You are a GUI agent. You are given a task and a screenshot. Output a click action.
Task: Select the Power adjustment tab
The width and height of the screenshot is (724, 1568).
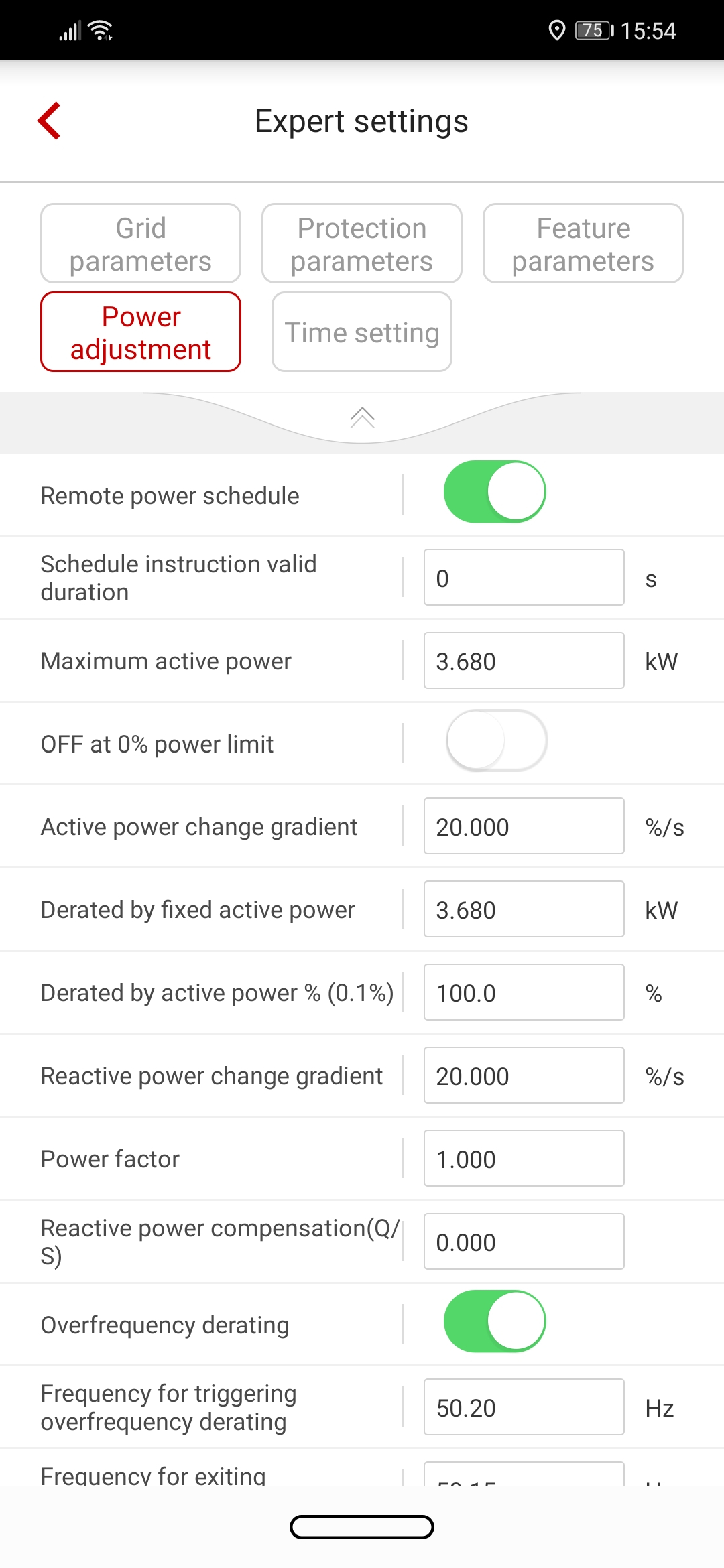pos(140,332)
